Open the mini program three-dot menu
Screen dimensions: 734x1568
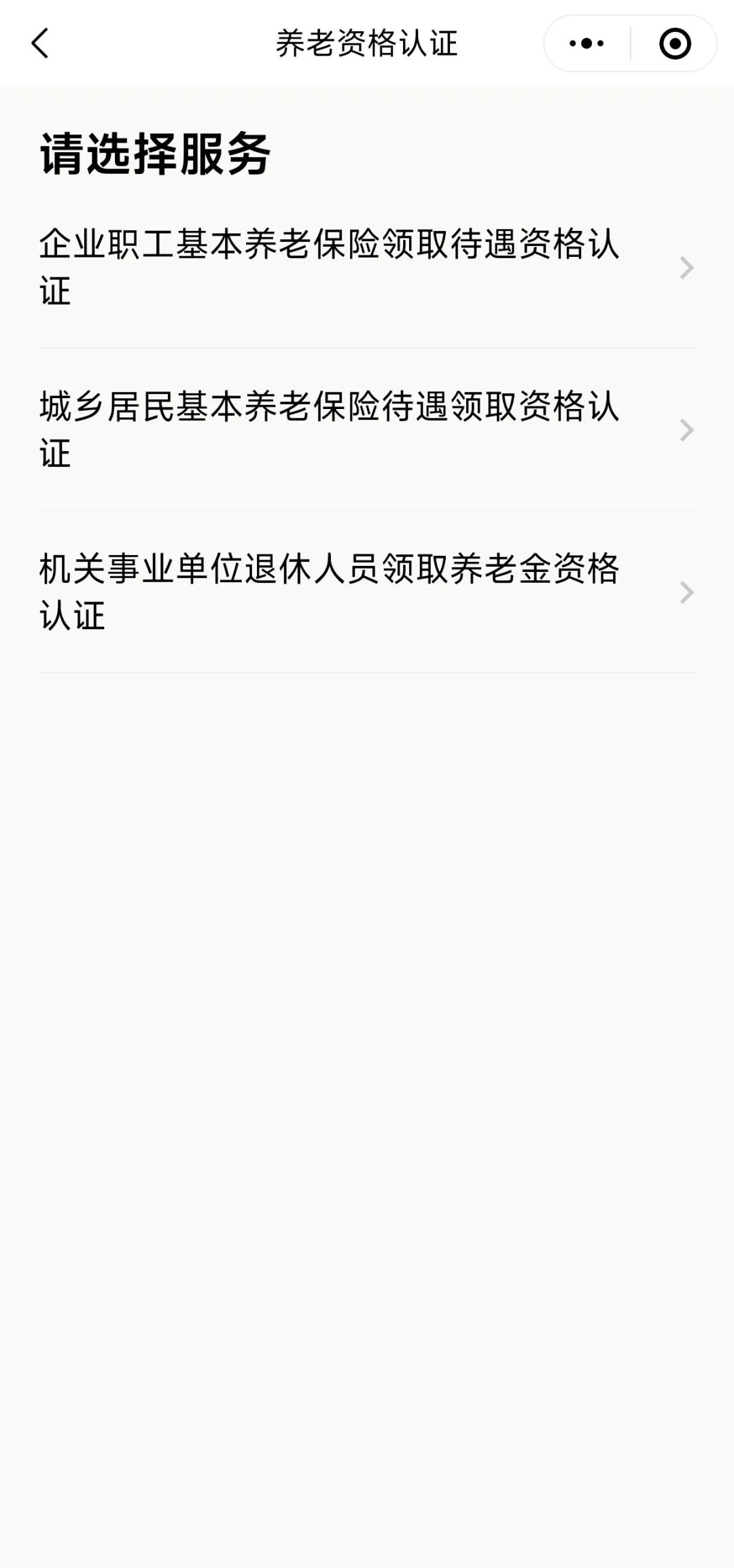[587, 43]
